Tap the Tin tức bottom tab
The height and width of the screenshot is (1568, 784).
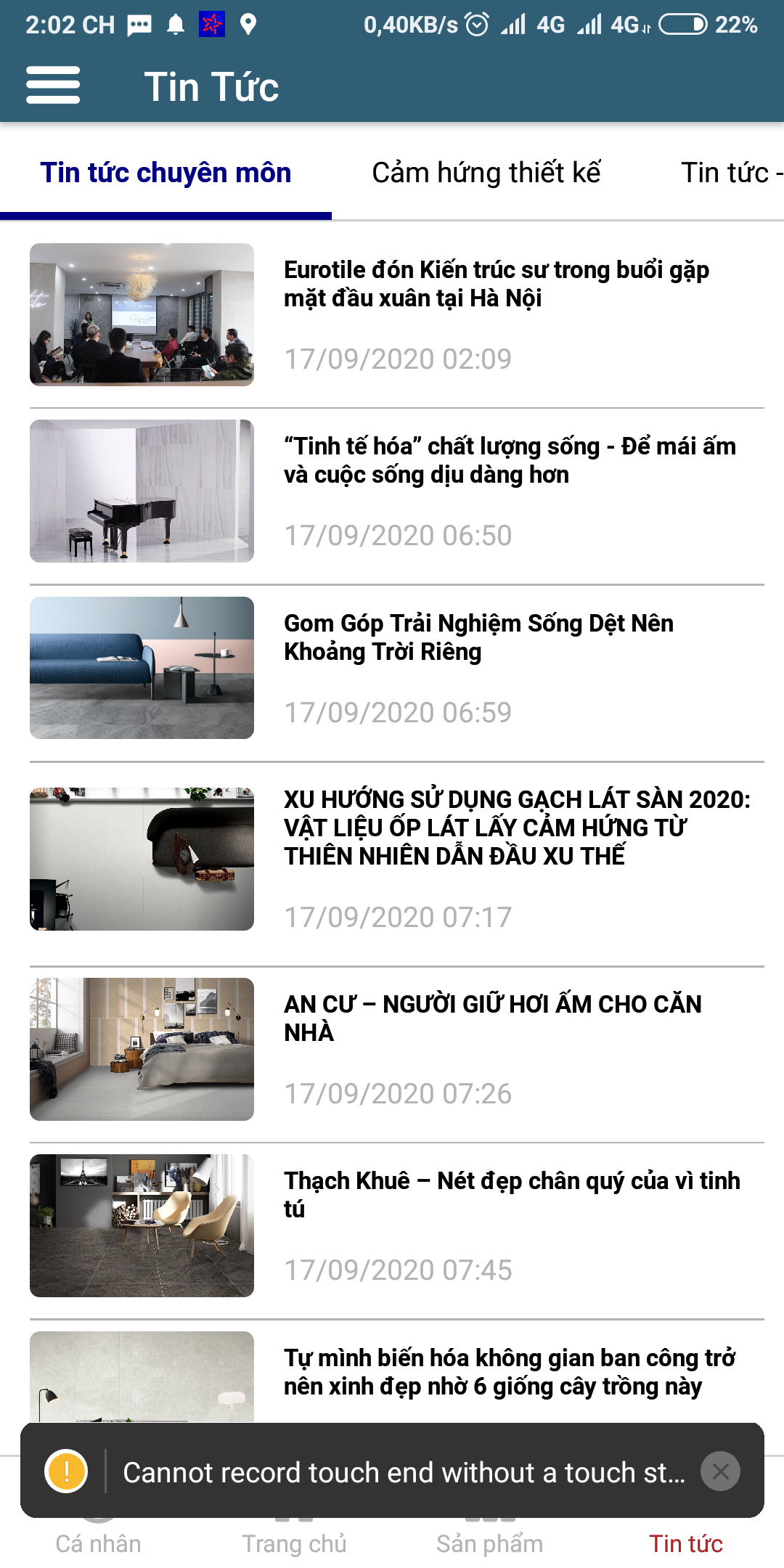(686, 1543)
